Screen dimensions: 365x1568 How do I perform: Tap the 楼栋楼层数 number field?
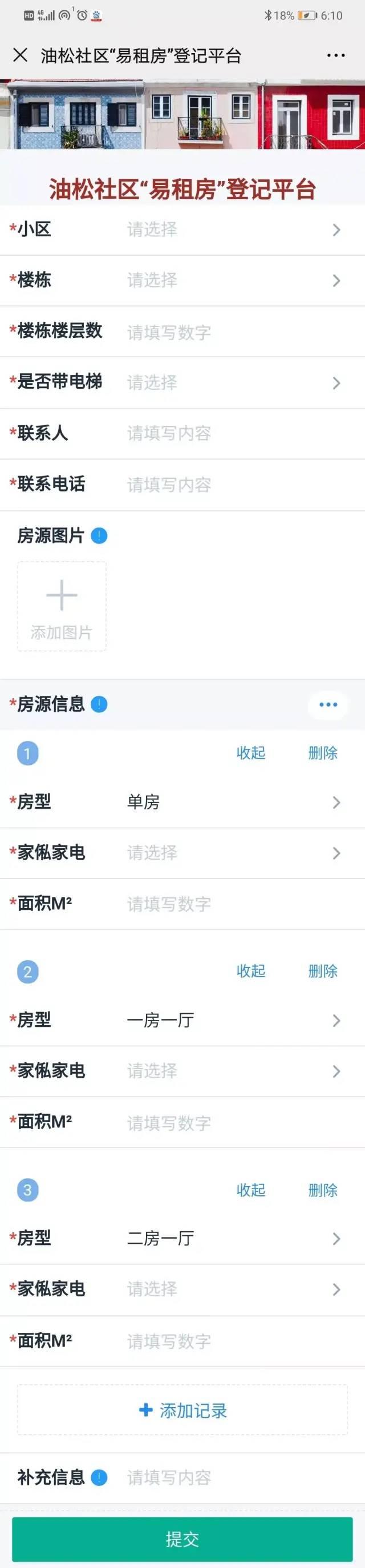(231, 332)
